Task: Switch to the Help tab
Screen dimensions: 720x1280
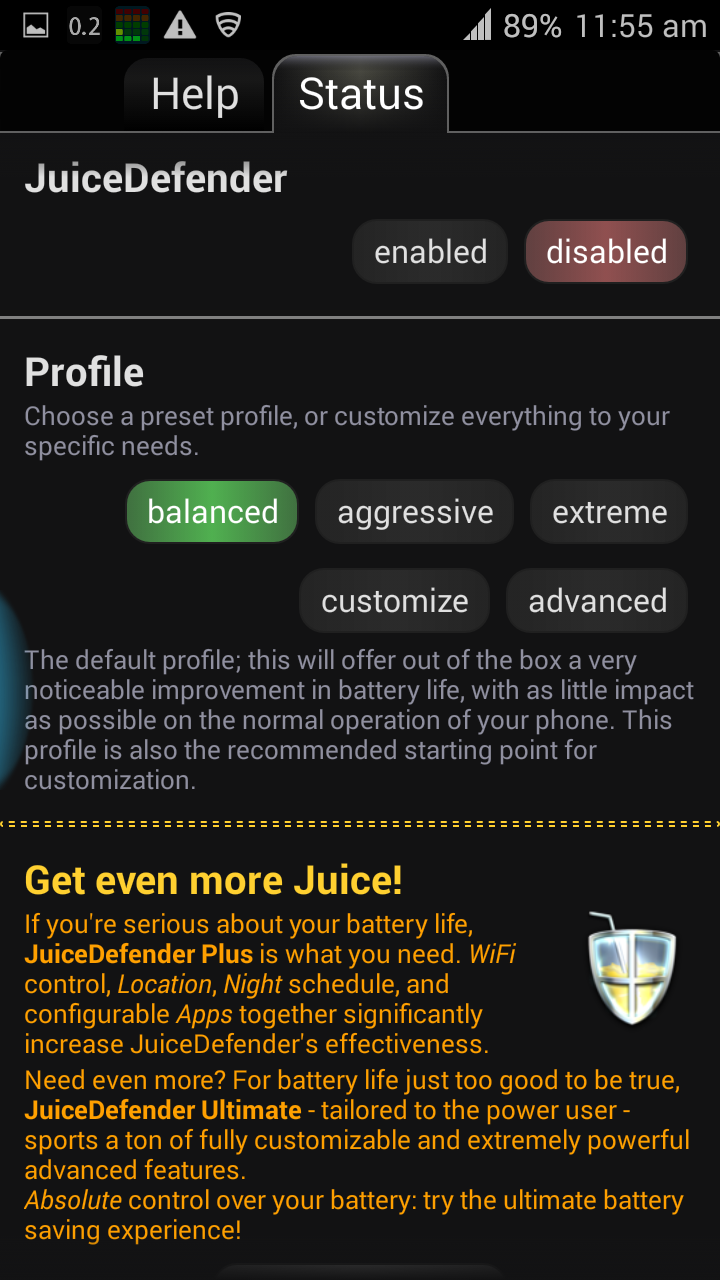Action: click(195, 95)
